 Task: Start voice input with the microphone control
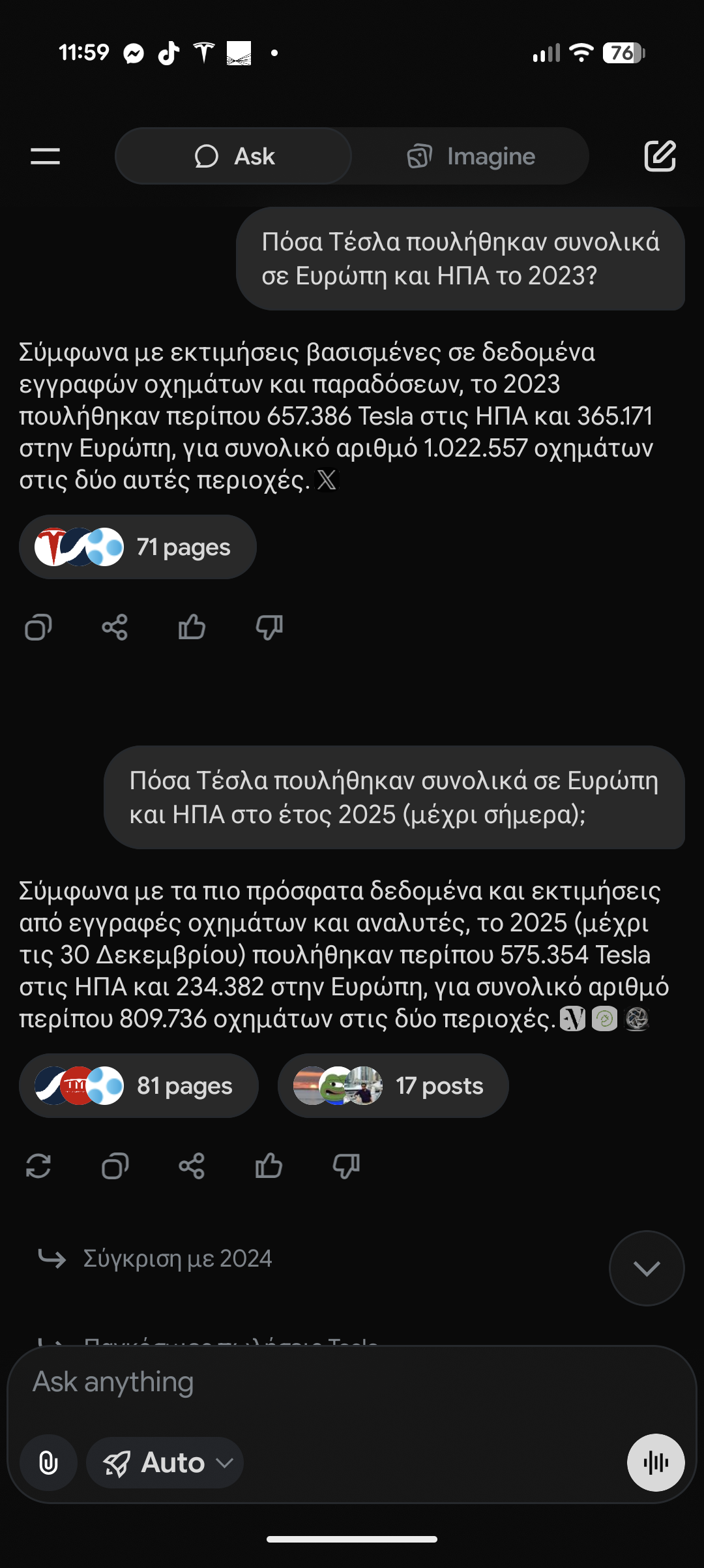point(656,1463)
